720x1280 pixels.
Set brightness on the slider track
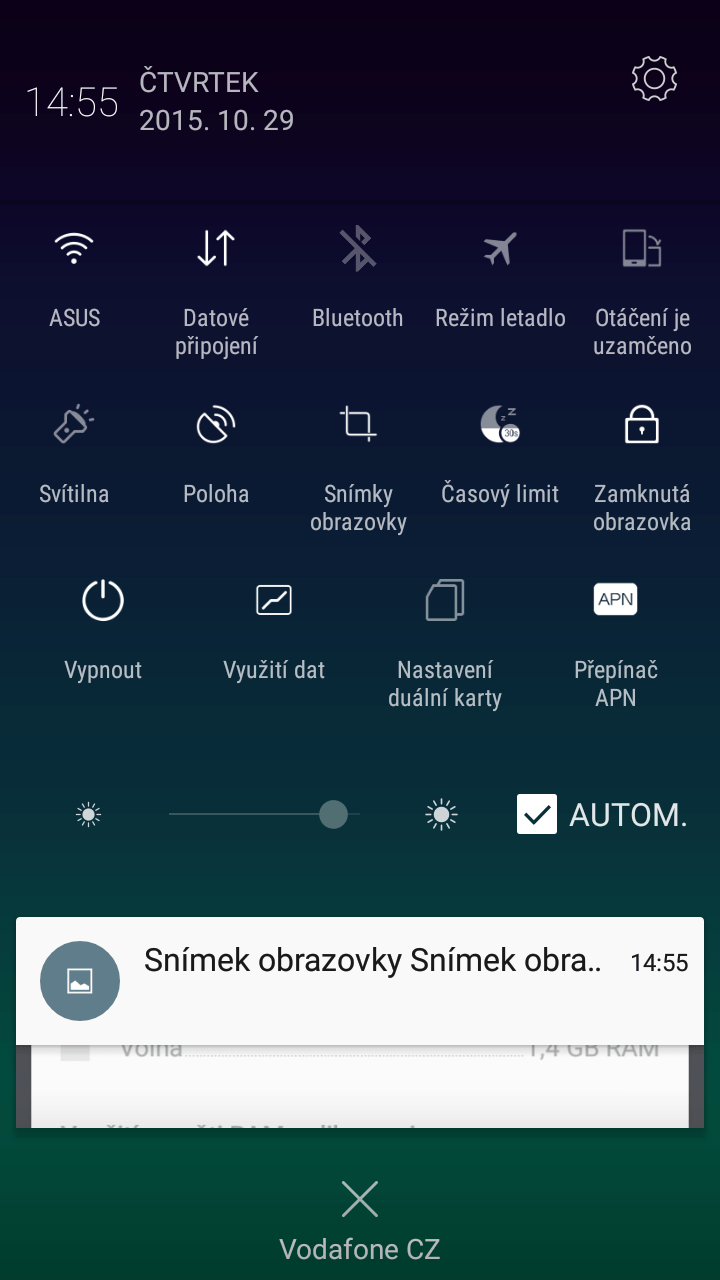tap(264, 814)
